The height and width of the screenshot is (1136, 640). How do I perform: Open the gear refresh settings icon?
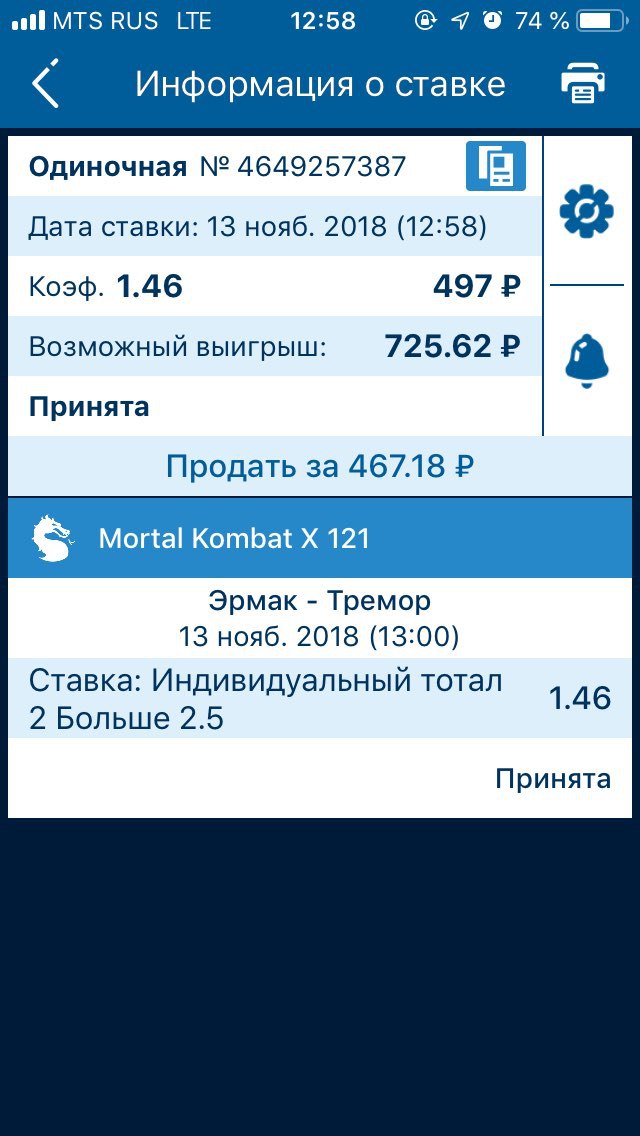click(586, 212)
